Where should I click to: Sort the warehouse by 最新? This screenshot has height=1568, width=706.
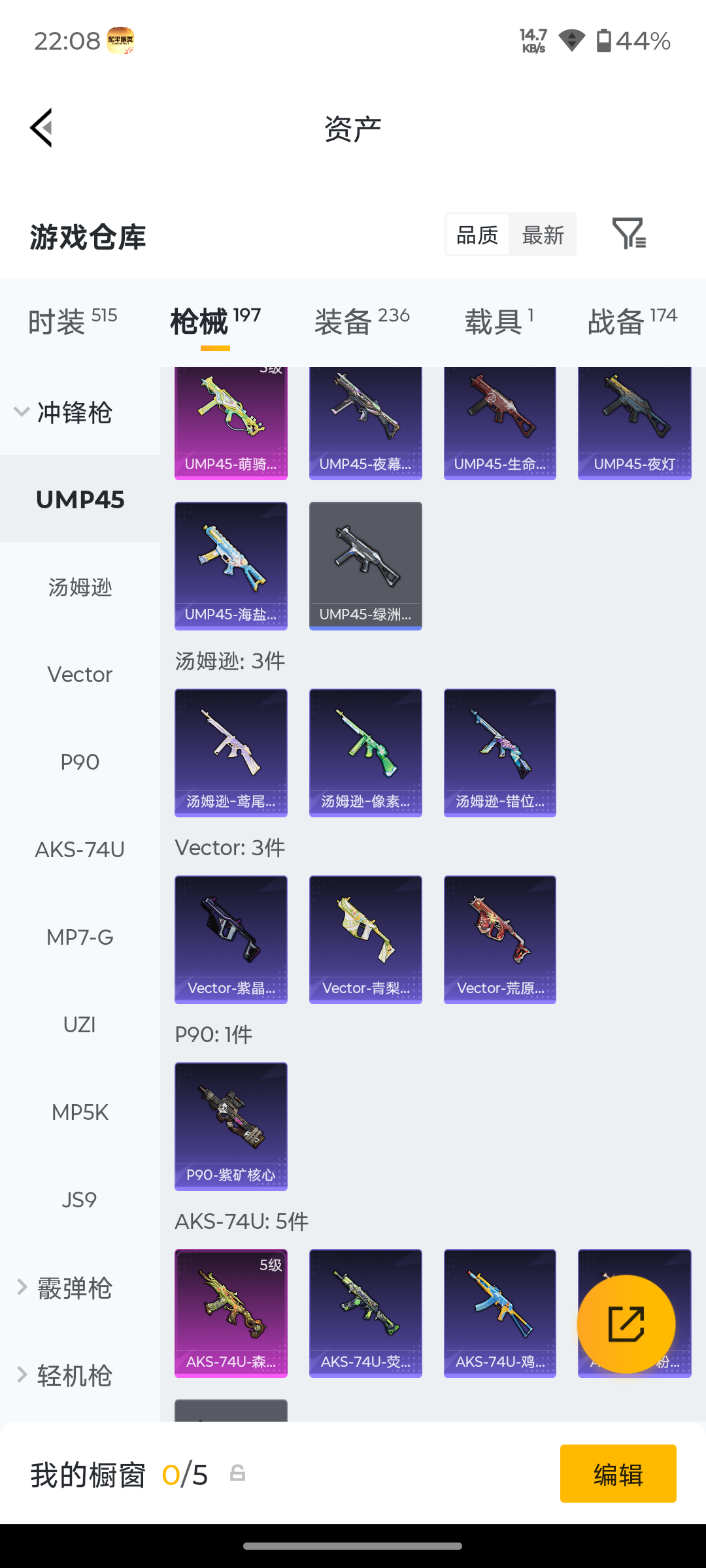point(543,235)
